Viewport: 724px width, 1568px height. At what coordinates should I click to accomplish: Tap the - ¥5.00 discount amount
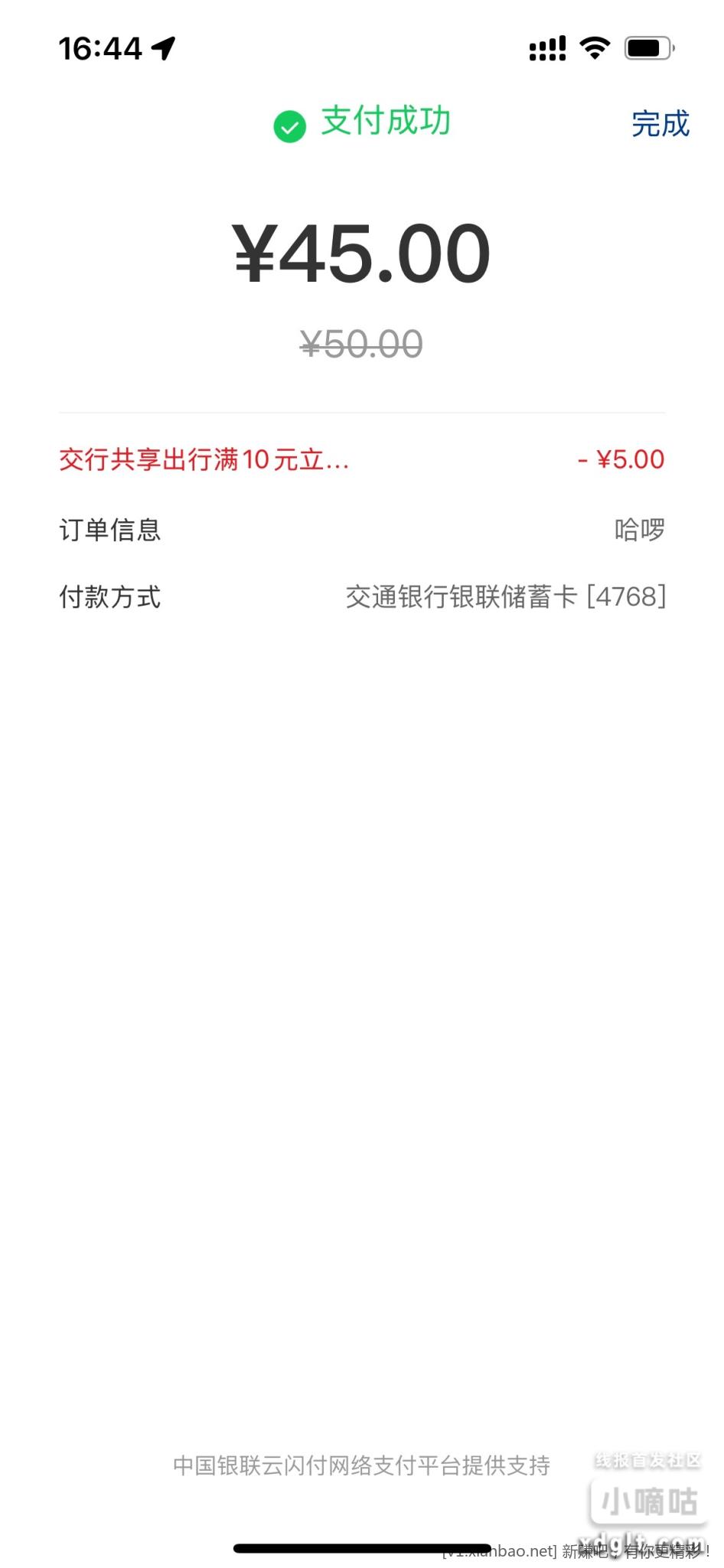(x=620, y=459)
